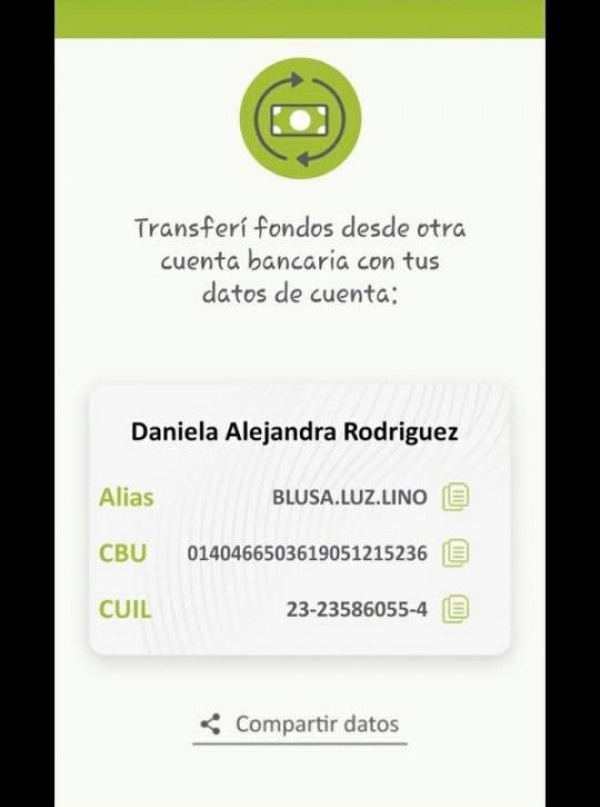
Task: Copy the CBU number
Action: pos(456,552)
